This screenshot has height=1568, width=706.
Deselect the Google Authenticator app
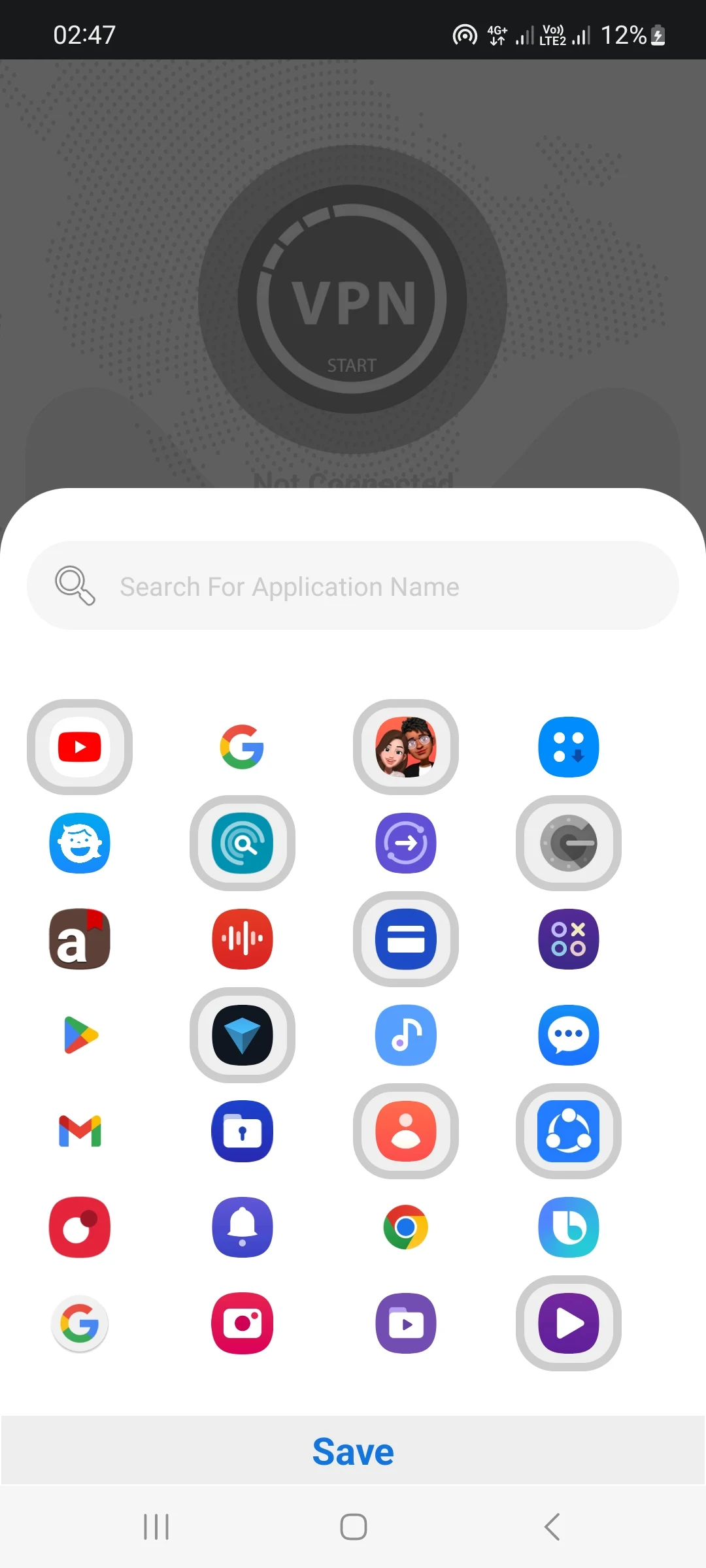pyautogui.click(x=568, y=843)
